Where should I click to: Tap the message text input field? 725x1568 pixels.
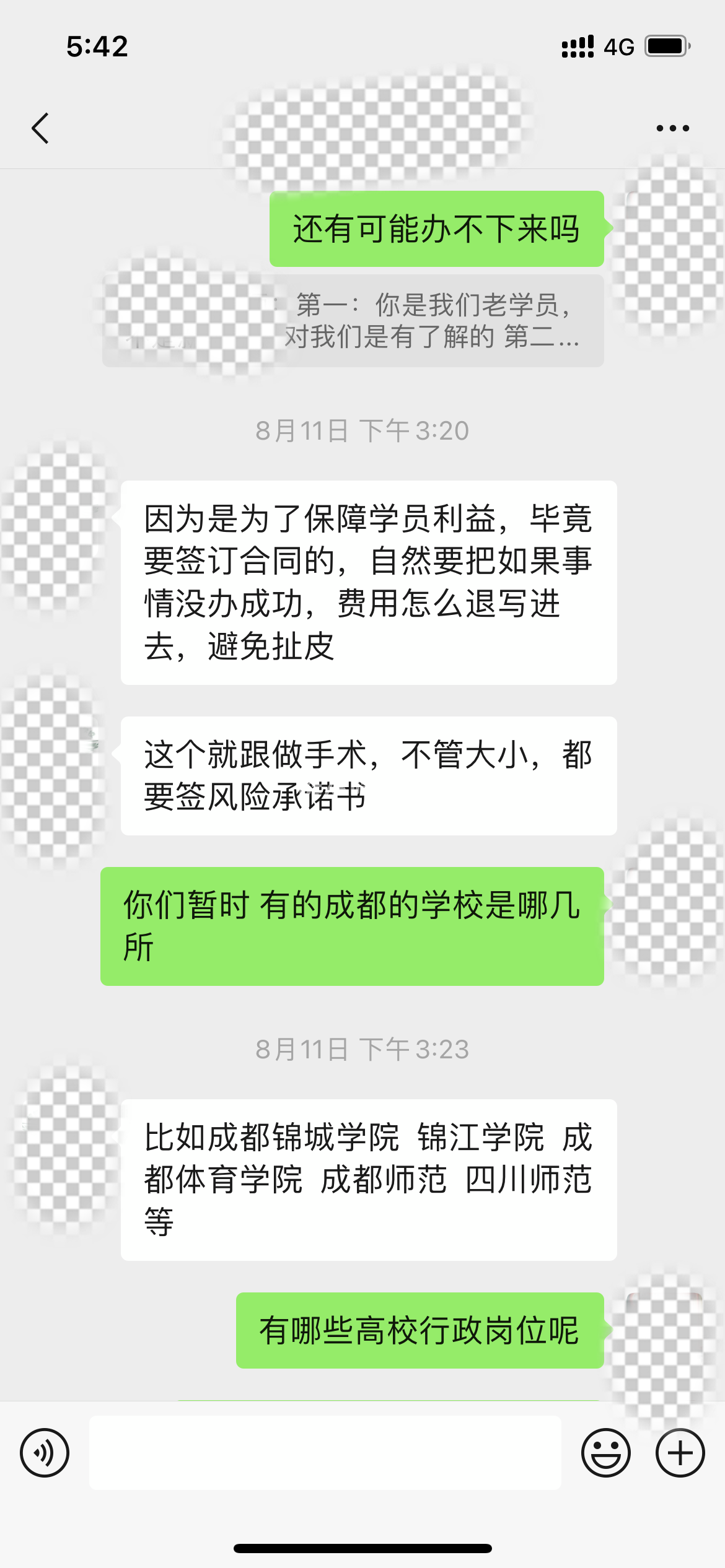coord(325,1453)
